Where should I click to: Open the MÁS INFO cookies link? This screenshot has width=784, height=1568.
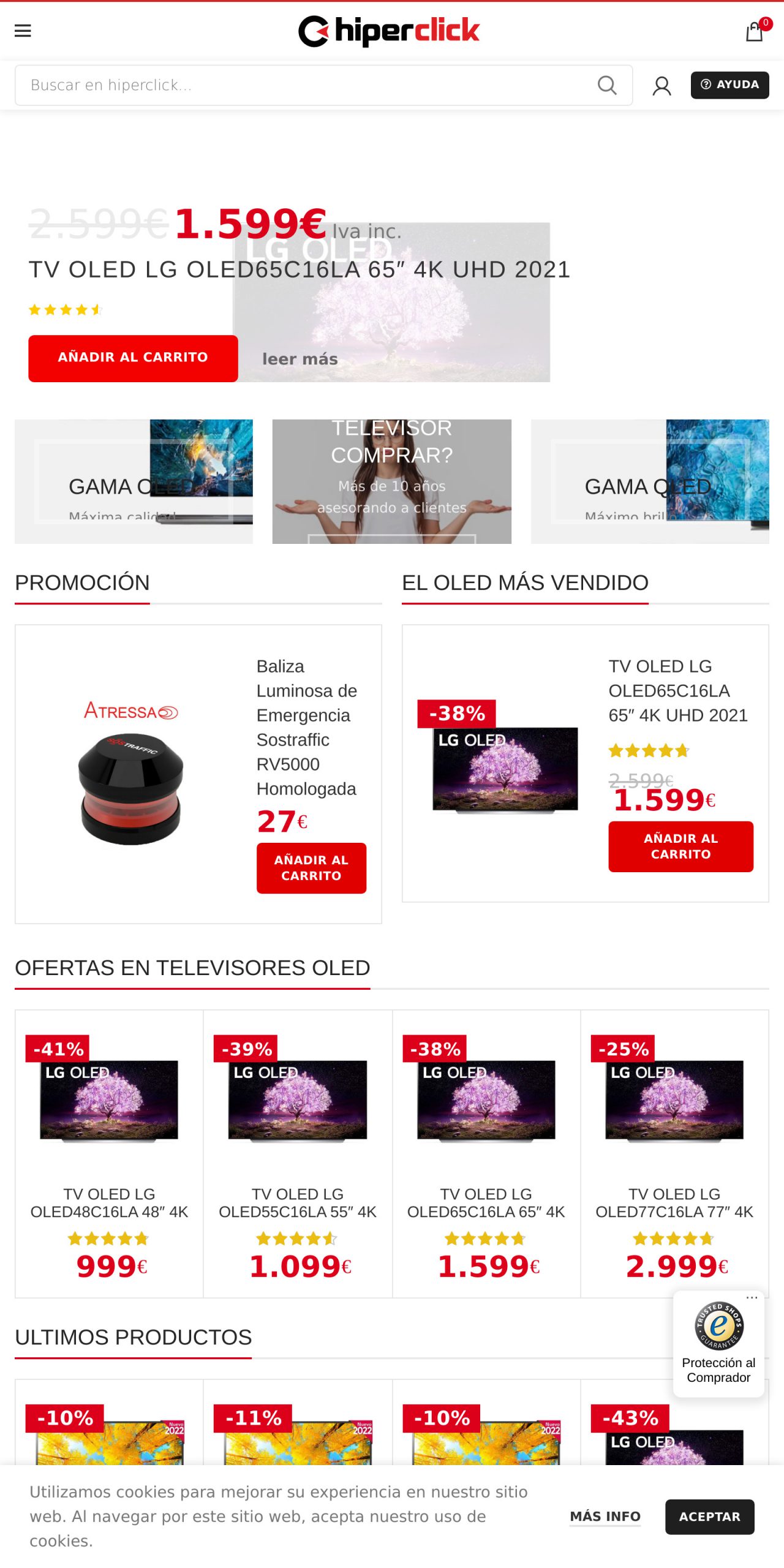pos(604,1517)
